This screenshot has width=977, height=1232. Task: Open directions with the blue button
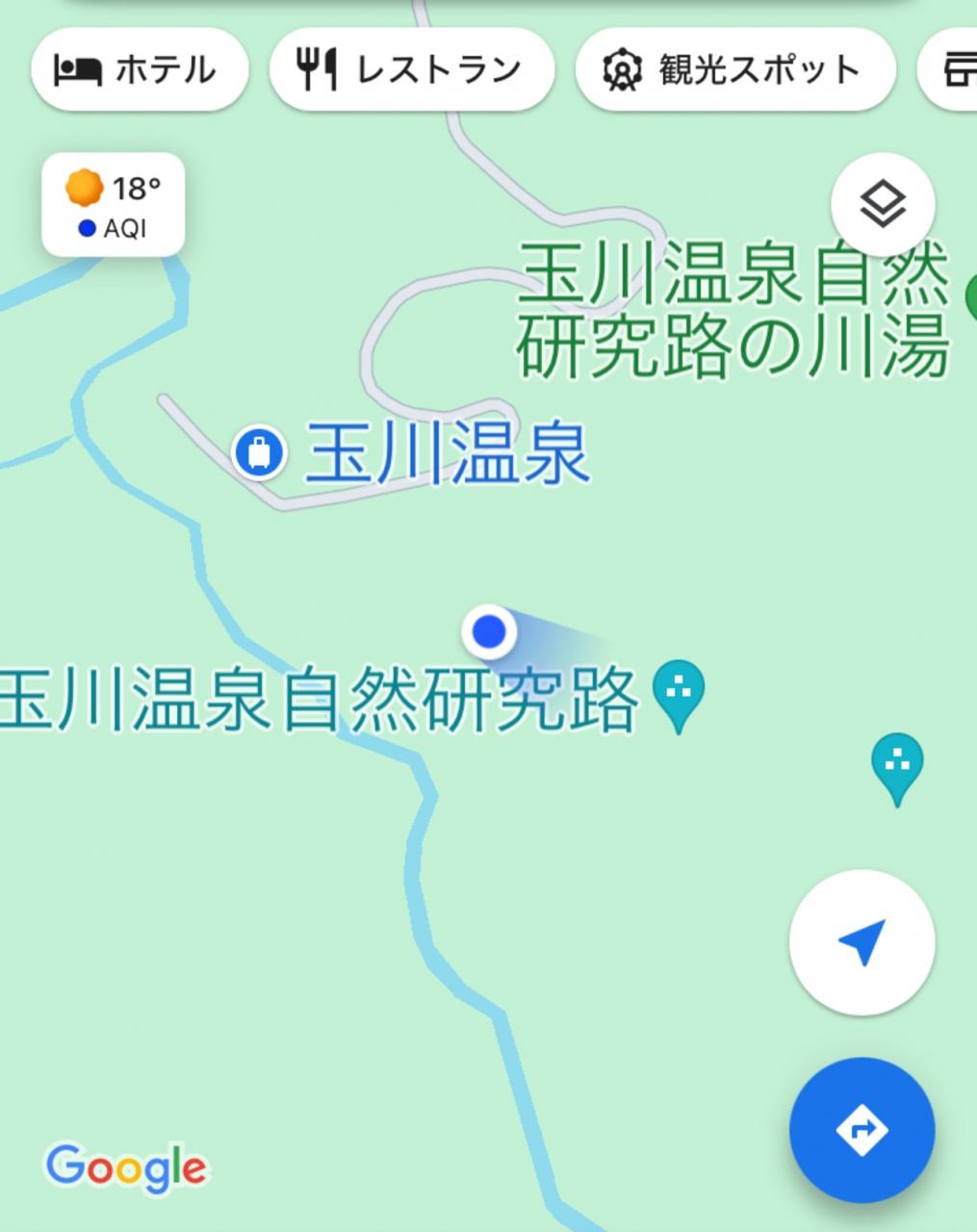coord(861,1129)
